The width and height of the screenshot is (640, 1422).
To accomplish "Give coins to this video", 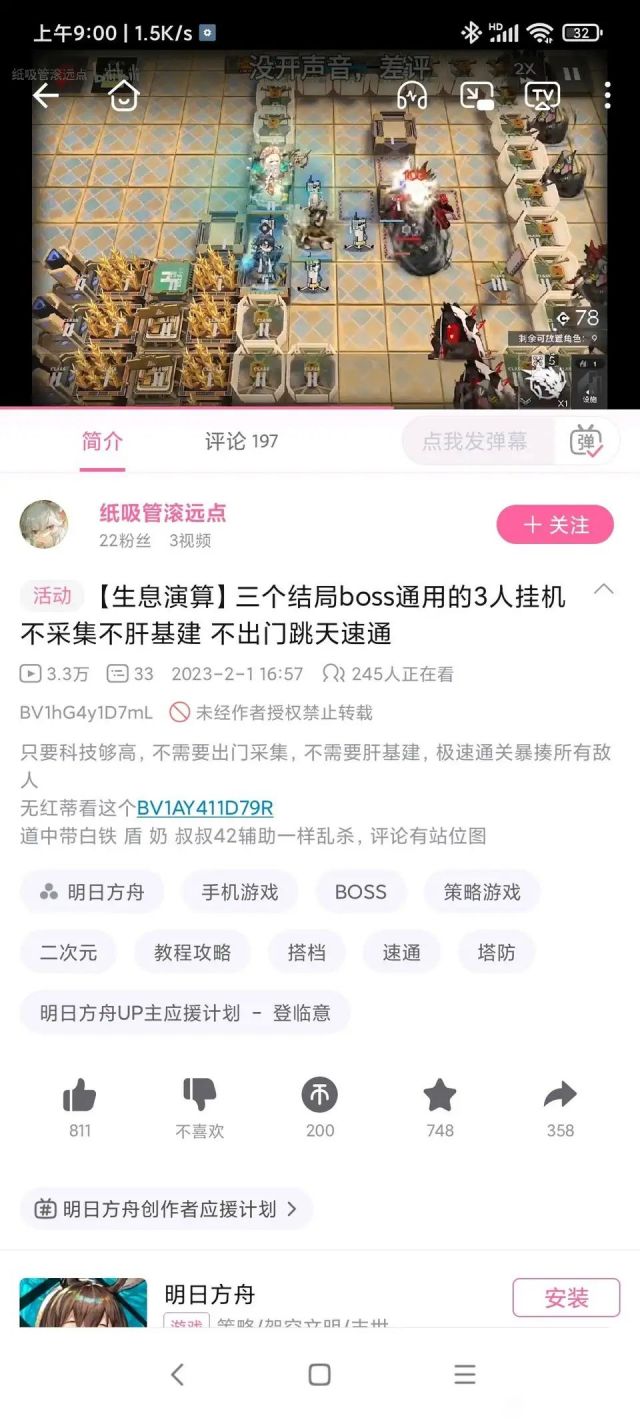I will click(x=320, y=1096).
